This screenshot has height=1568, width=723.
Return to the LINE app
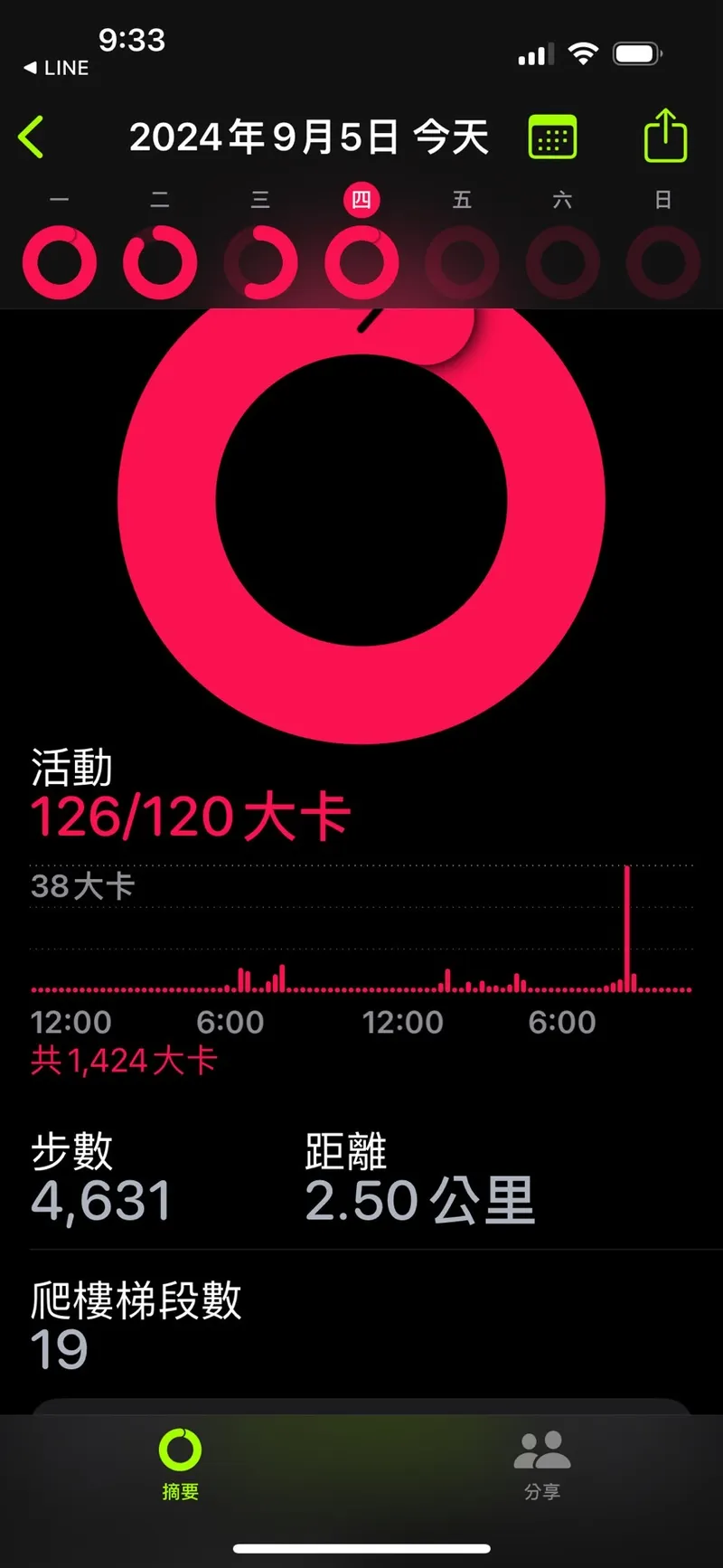[56, 68]
